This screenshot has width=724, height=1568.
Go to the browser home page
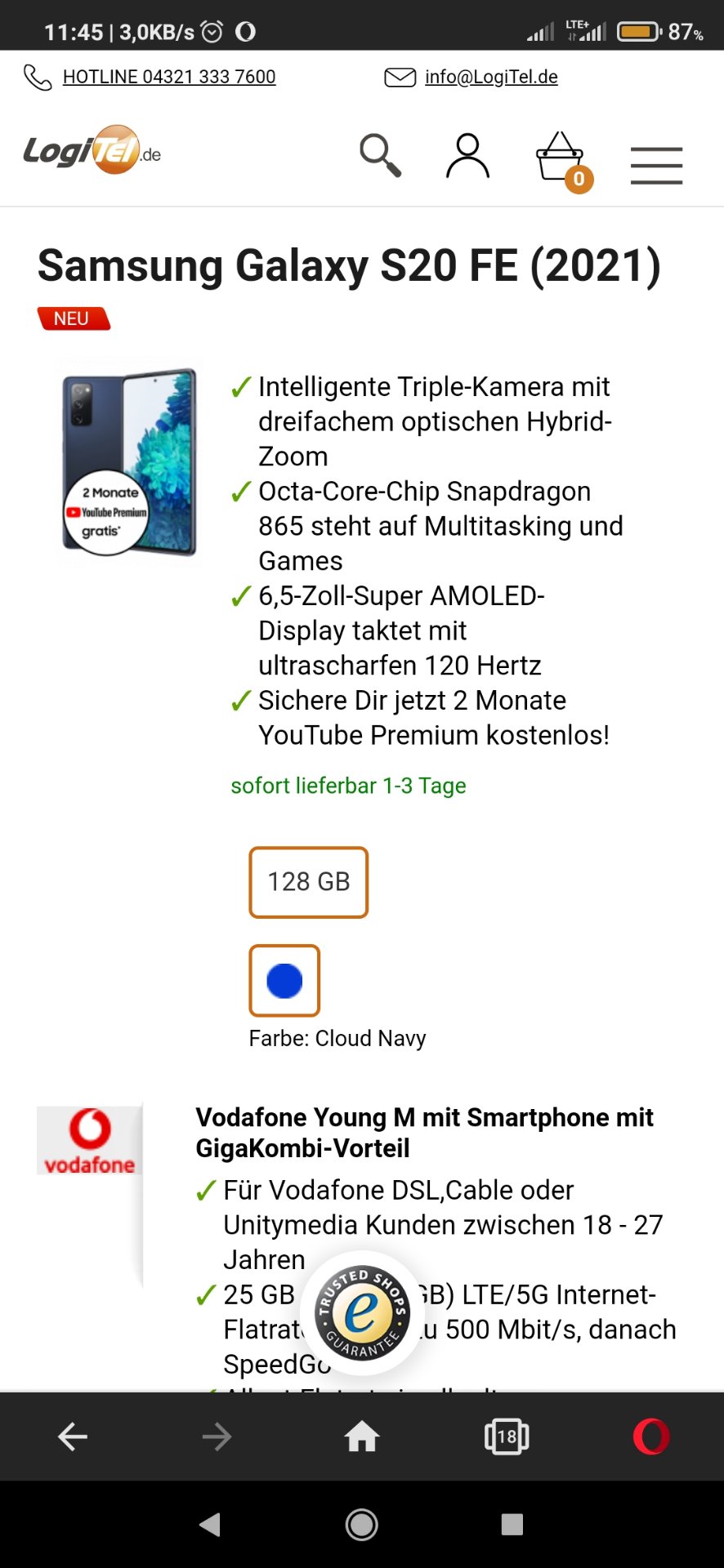pos(362,1437)
